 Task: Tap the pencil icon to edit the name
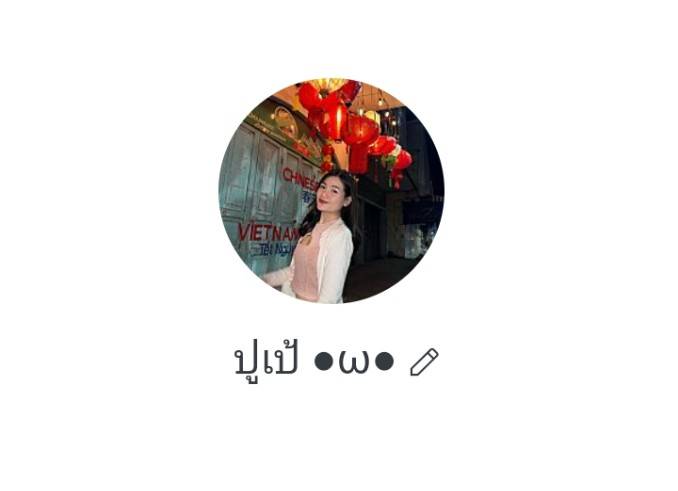point(424,362)
